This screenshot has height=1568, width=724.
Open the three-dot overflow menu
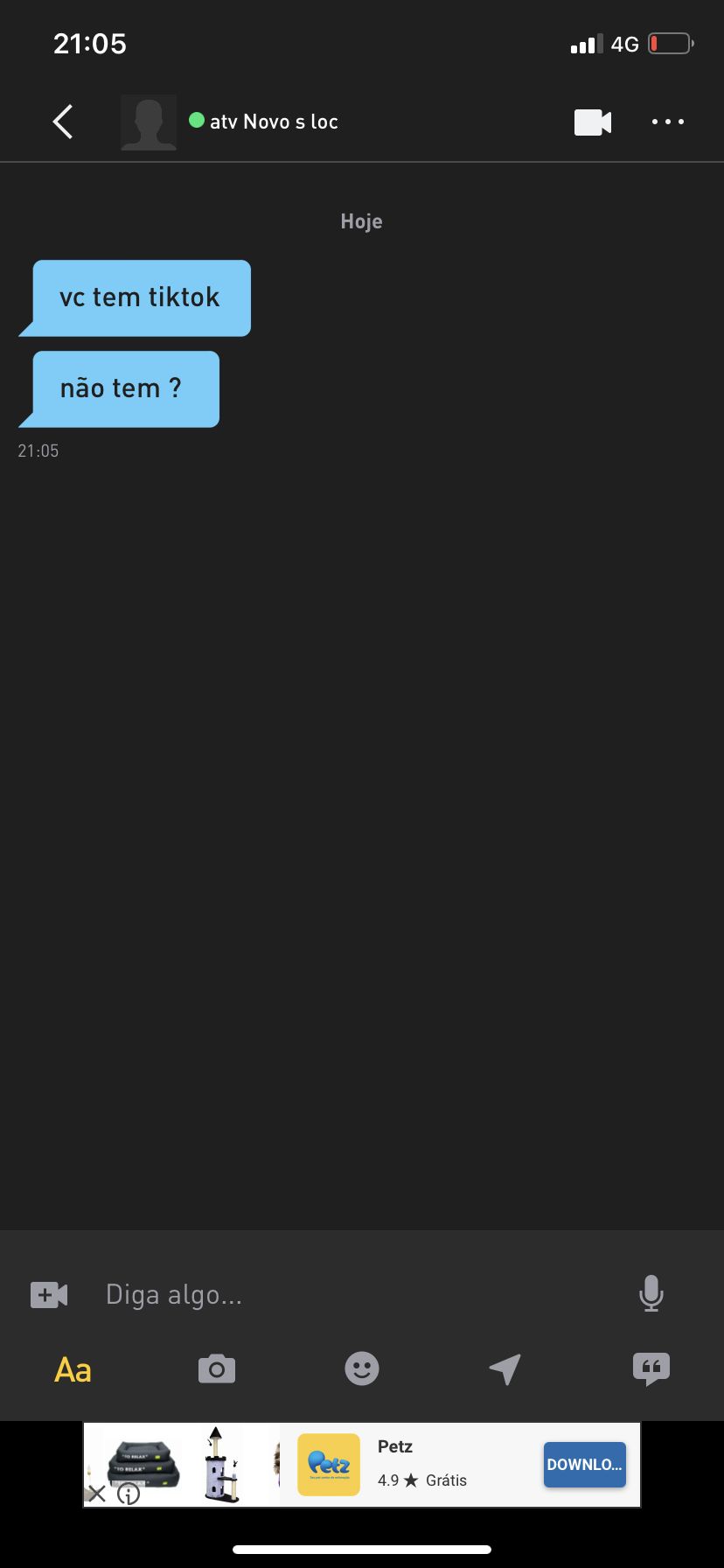668,122
